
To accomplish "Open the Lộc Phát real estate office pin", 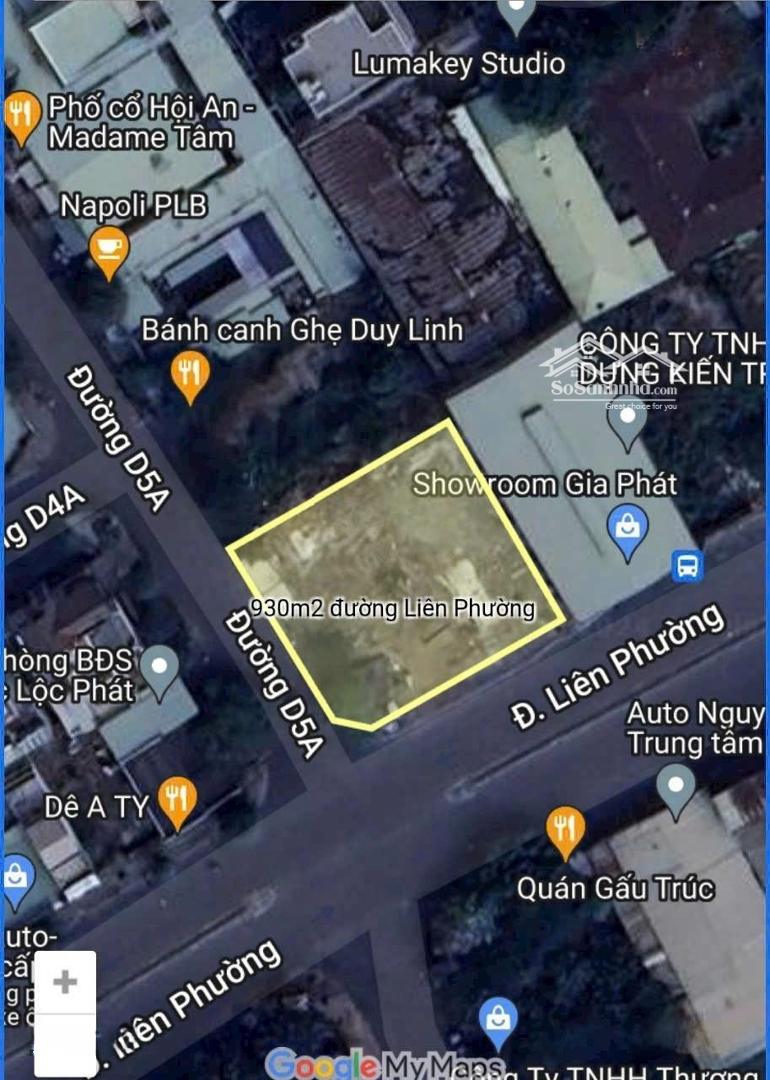I will 159,668.
